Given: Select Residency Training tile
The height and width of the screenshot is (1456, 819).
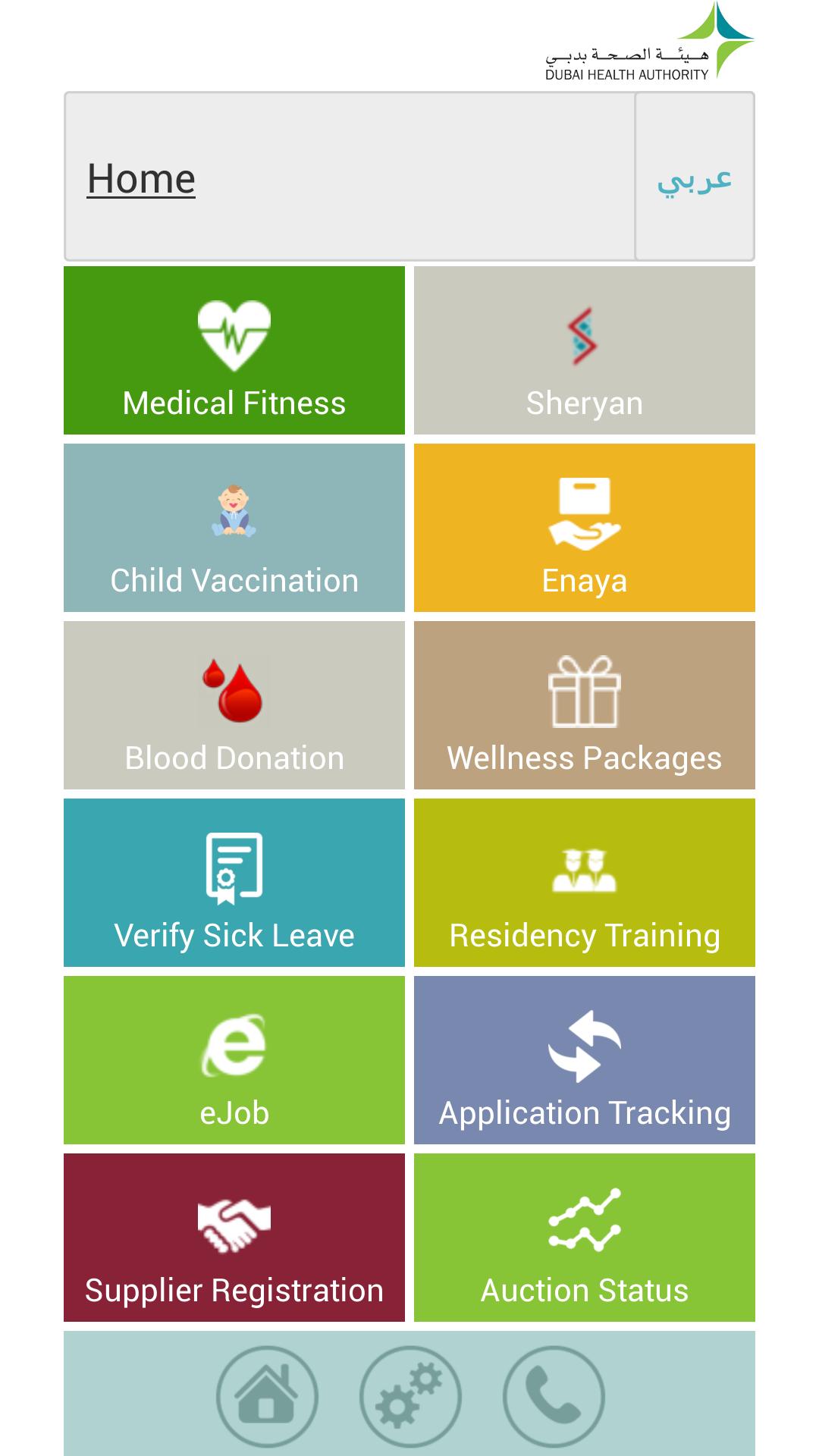Looking at the screenshot, I should 585,883.
